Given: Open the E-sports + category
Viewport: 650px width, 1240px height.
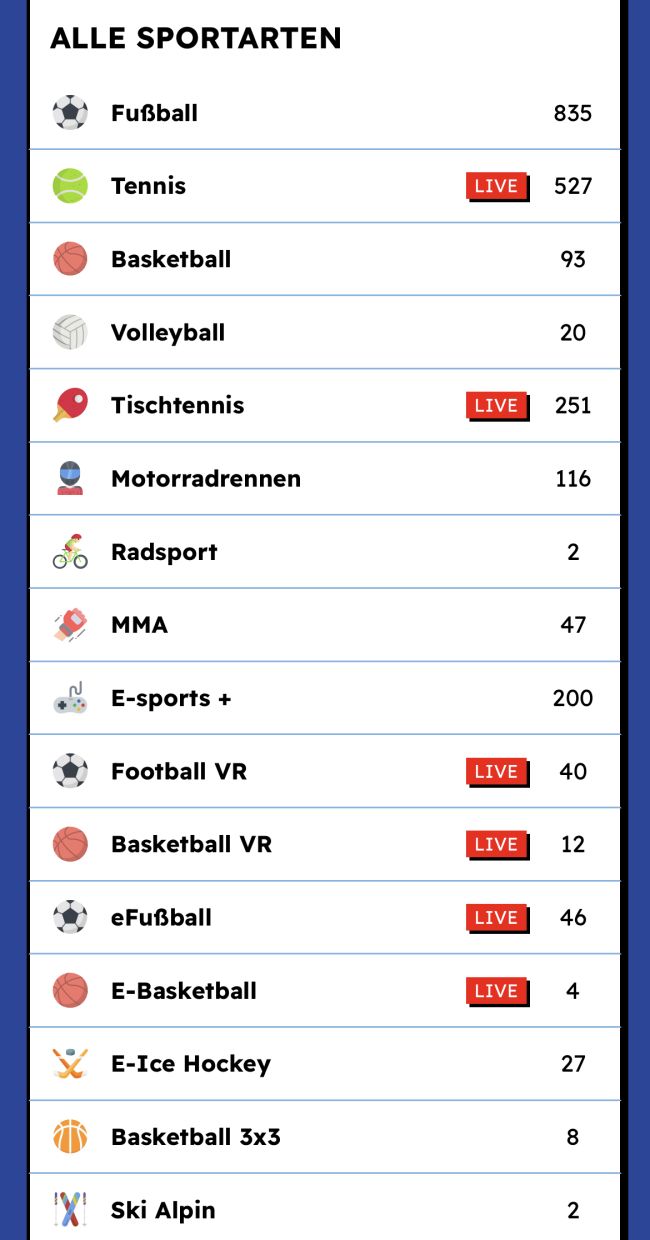Looking at the screenshot, I should (x=171, y=698).
